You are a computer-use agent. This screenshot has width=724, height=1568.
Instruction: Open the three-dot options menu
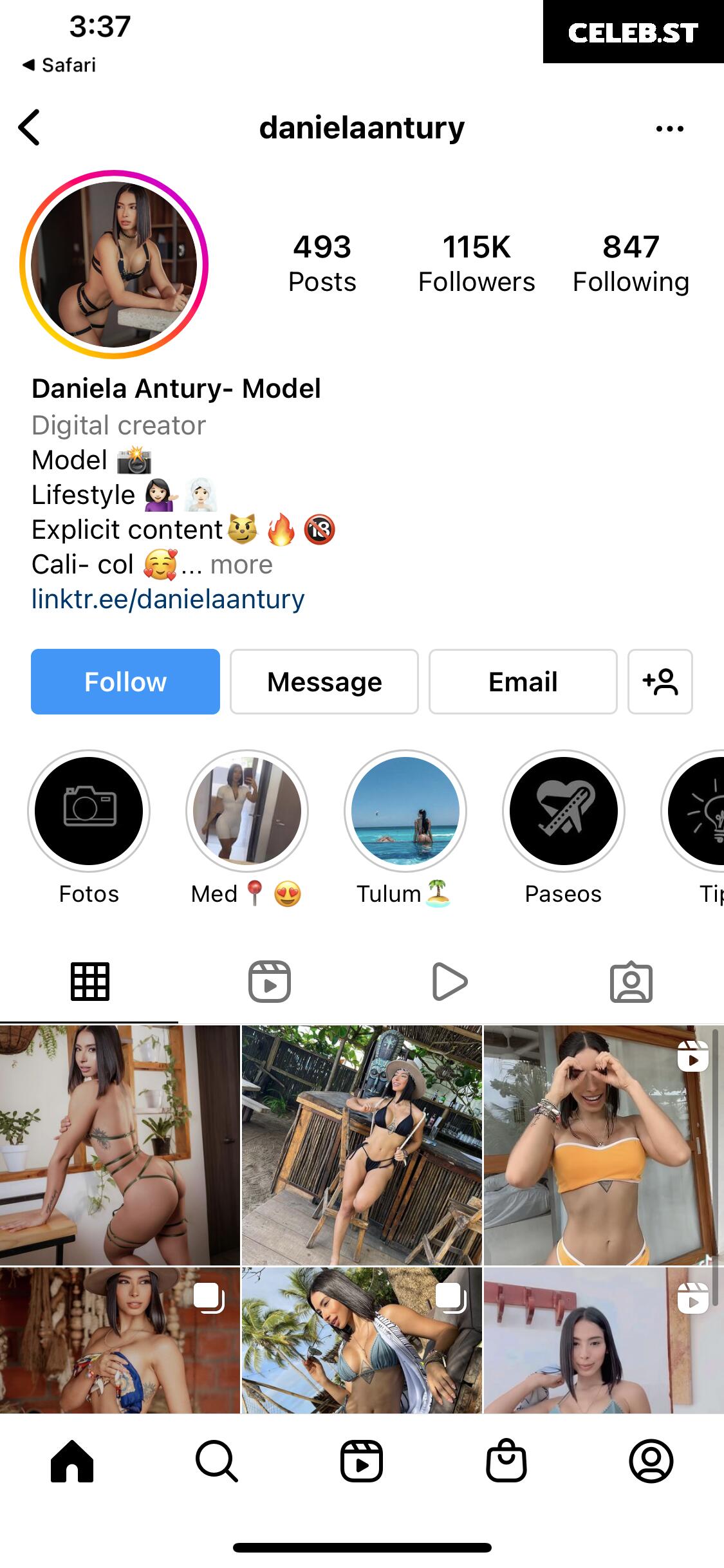[669, 129]
